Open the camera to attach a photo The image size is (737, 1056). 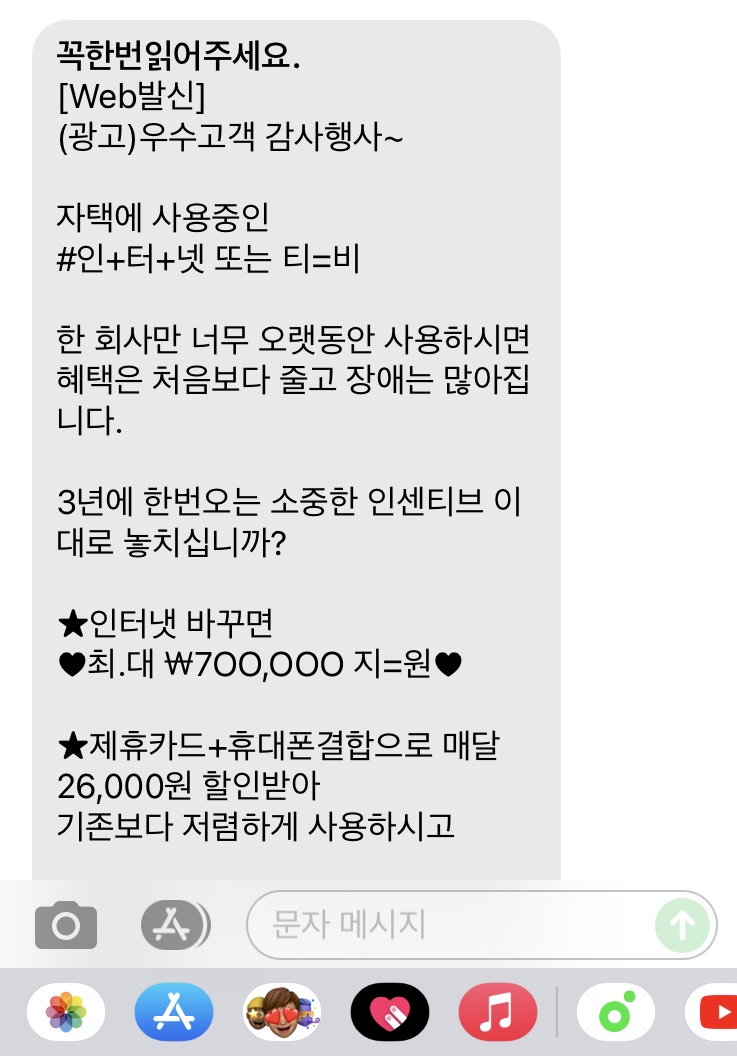pos(66,925)
